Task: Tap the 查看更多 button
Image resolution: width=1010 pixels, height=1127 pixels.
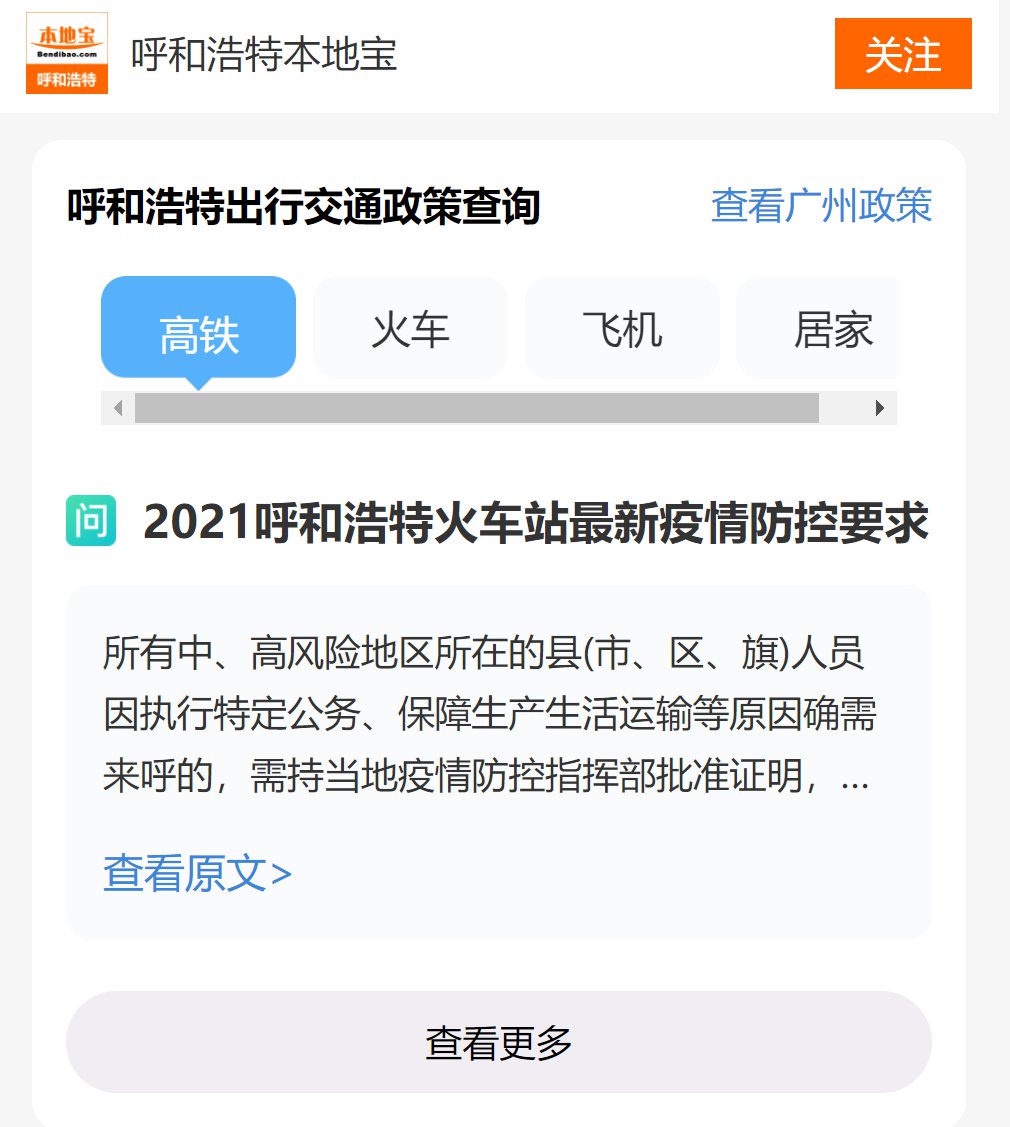Action: 498,1042
